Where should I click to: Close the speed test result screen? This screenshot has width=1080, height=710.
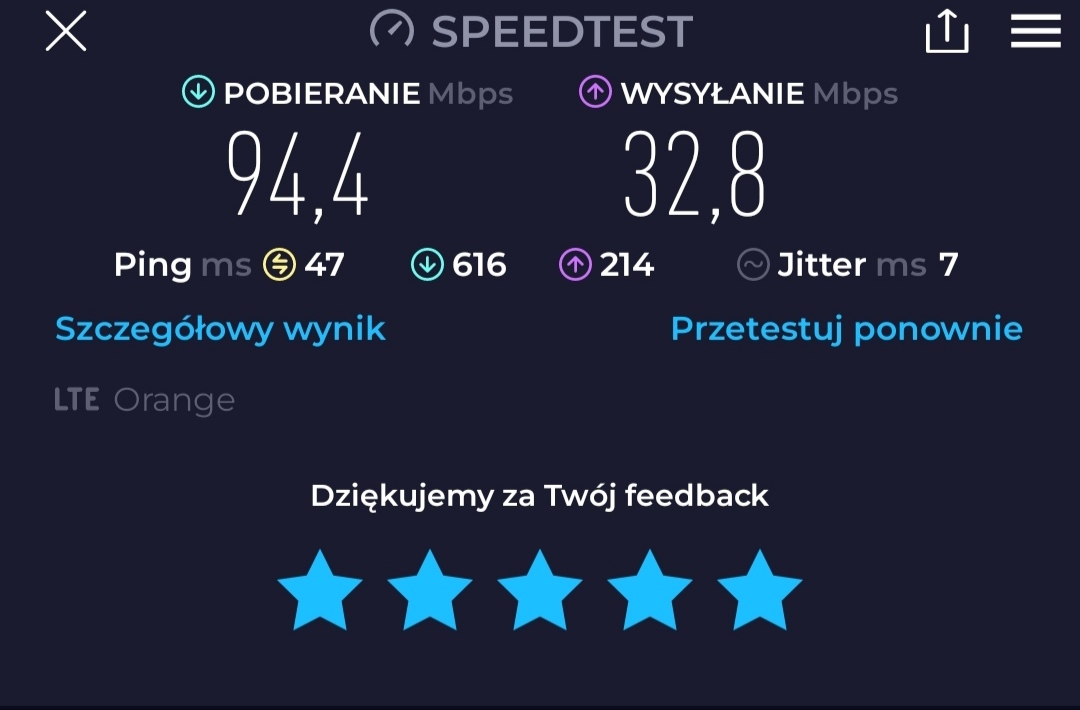(x=66, y=32)
